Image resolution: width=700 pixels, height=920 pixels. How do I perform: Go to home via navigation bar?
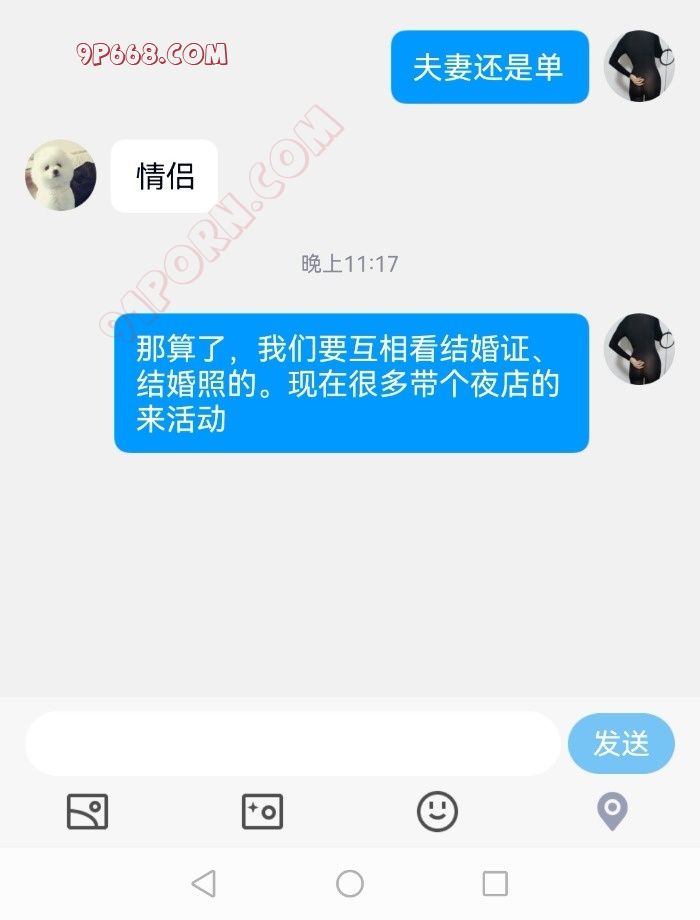pos(350,883)
